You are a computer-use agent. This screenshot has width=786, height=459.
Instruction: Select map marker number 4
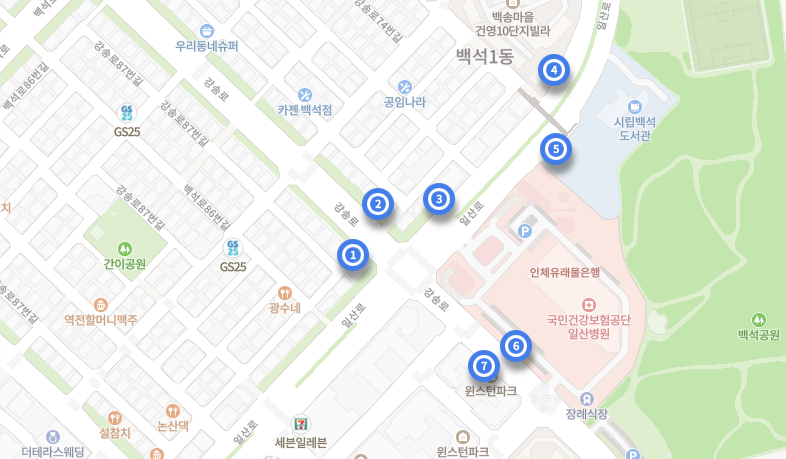553,70
